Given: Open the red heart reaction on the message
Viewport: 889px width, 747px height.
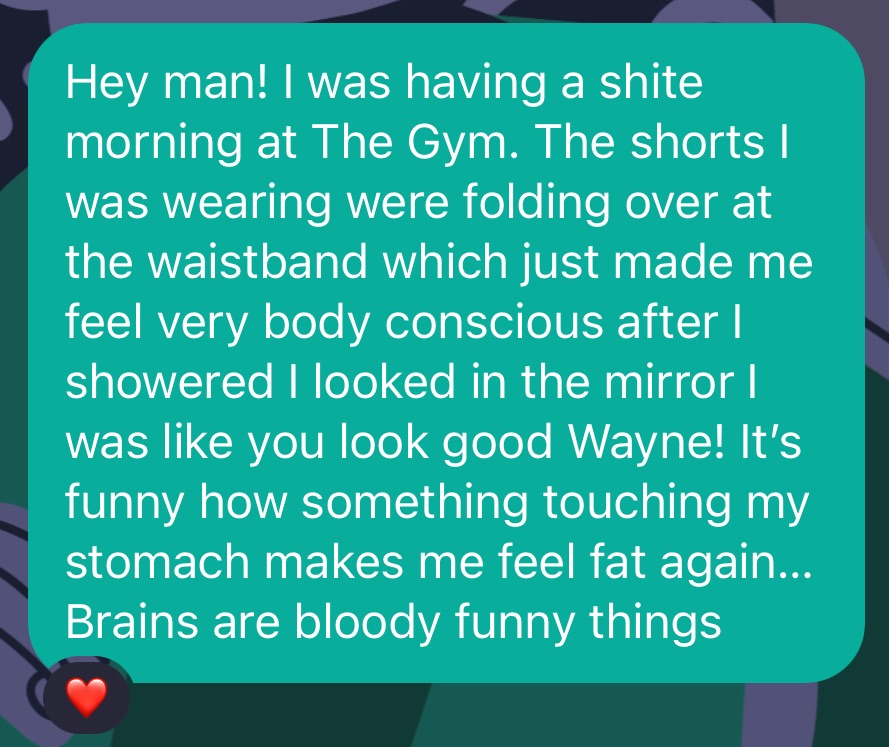Looking at the screenshot, I should point(86,696).
